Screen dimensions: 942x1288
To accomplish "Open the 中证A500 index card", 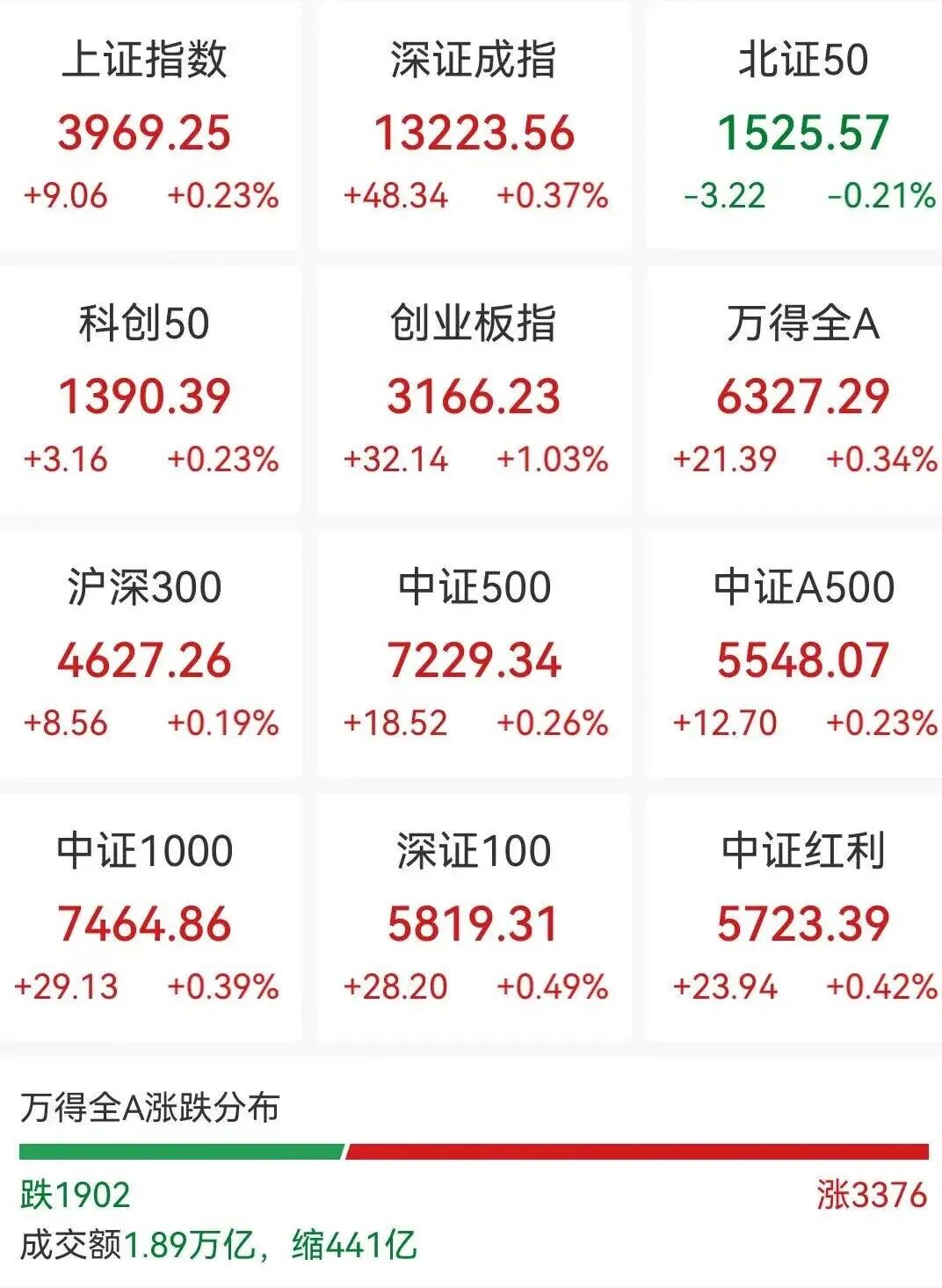I will (801, 655).
